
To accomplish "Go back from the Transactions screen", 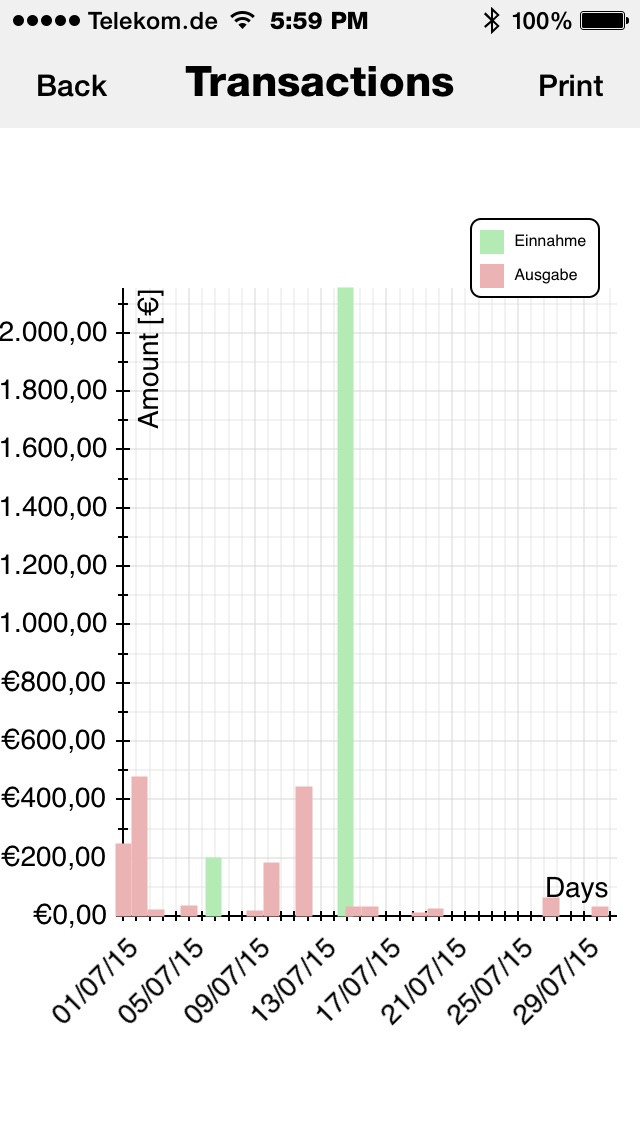I will pos(72,85).
